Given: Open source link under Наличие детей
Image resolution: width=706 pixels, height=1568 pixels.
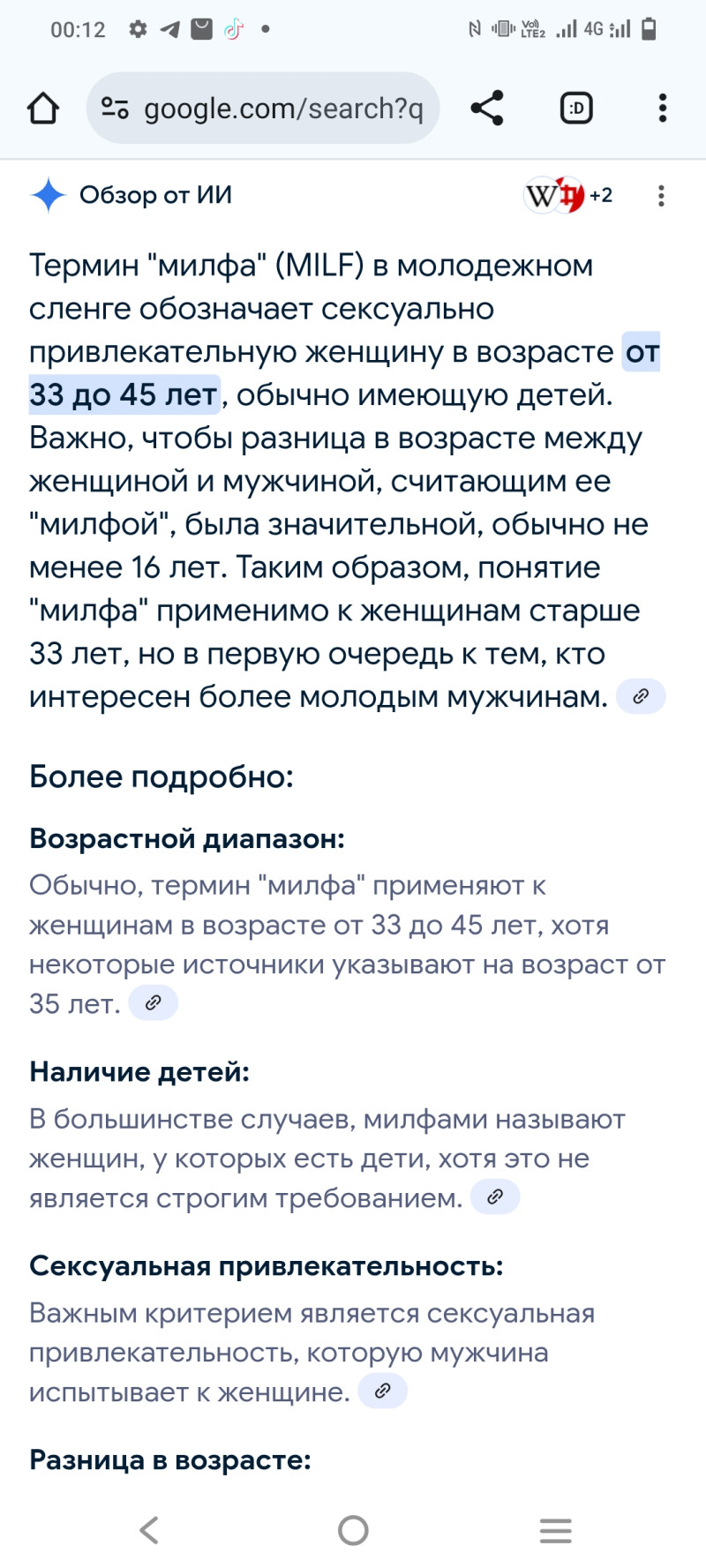Looking at the screenshot, I should [495, 1197].
